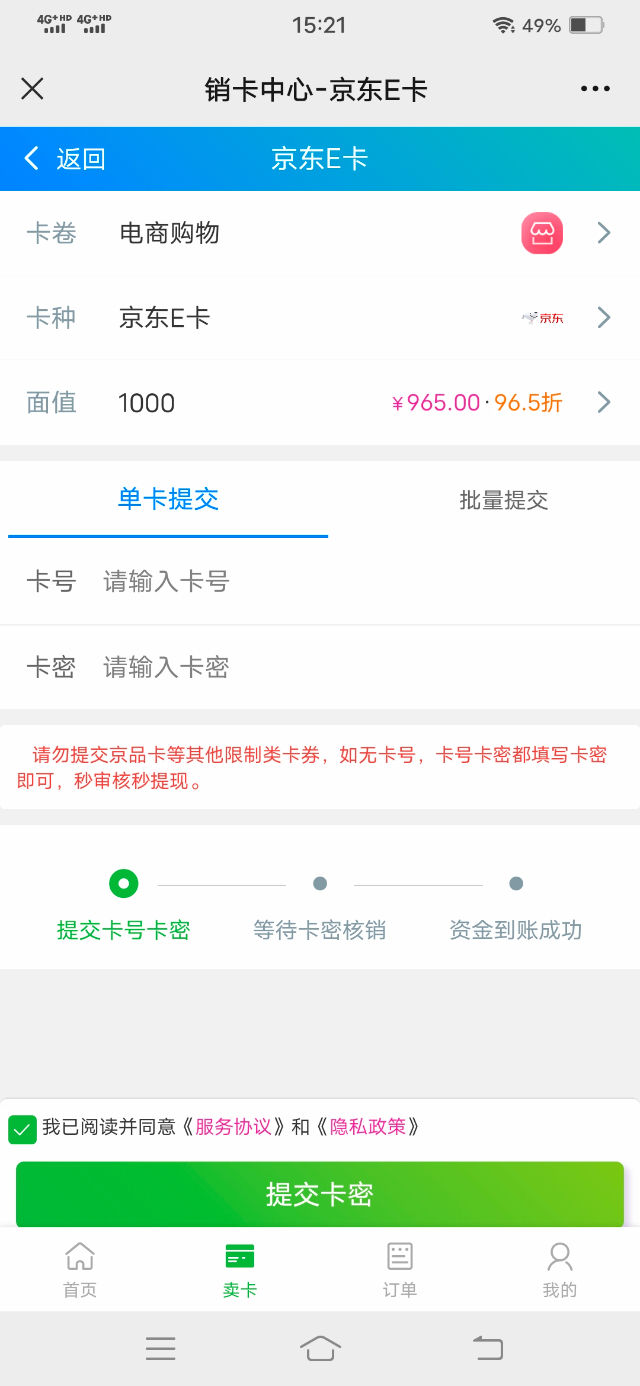Switch to the 订单 tab

pyautogui.click(x=400, y=1269)
